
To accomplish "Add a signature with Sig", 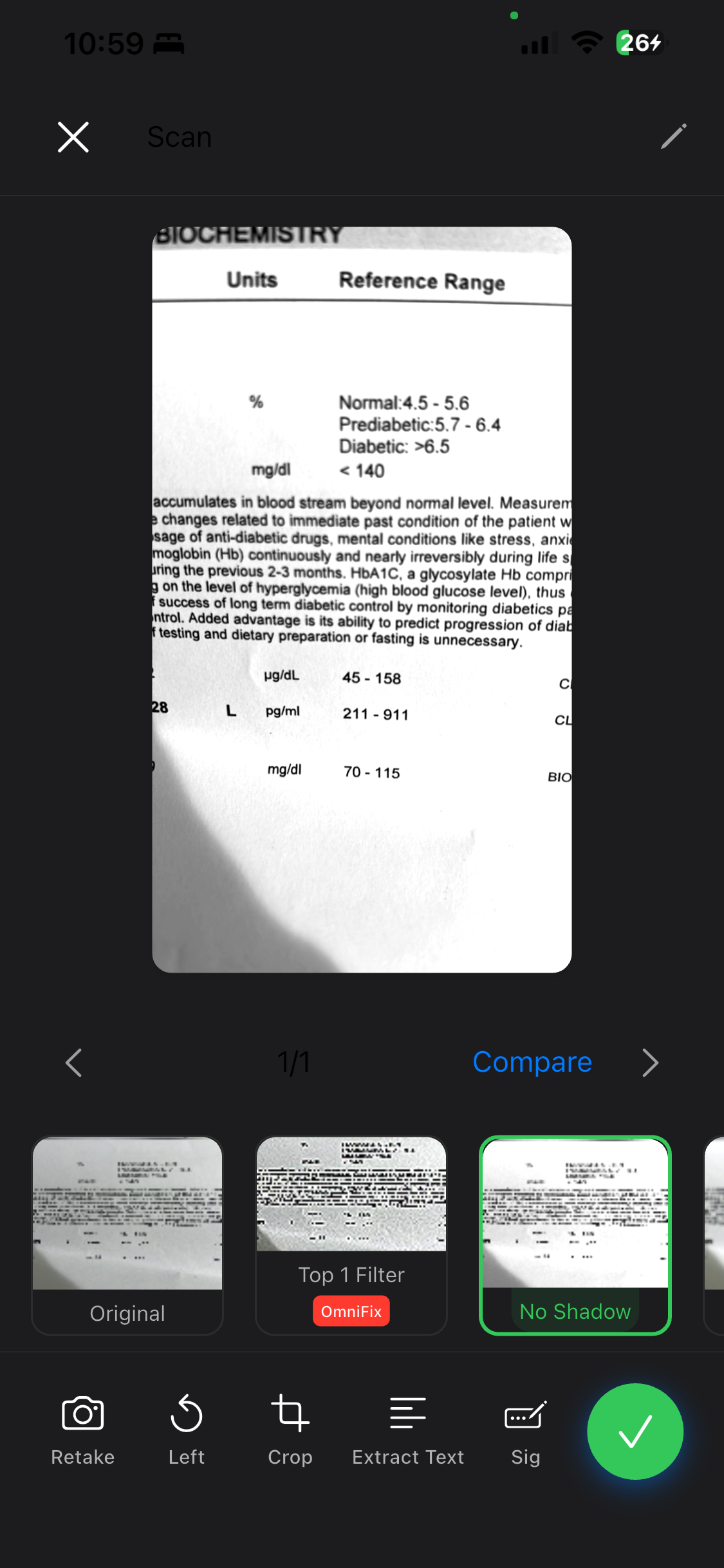I will click(525, 1429).
